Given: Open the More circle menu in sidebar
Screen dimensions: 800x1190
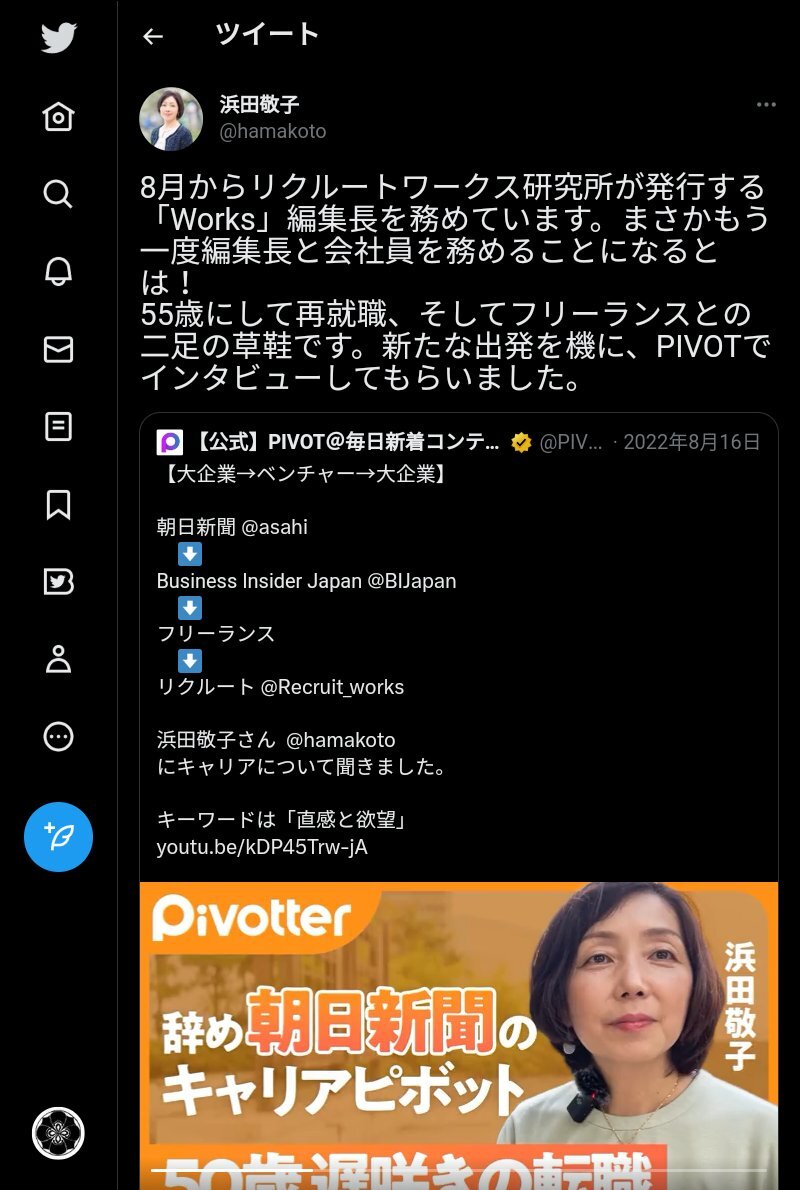Looking at the screenshot, I should [x=58, y=737].
